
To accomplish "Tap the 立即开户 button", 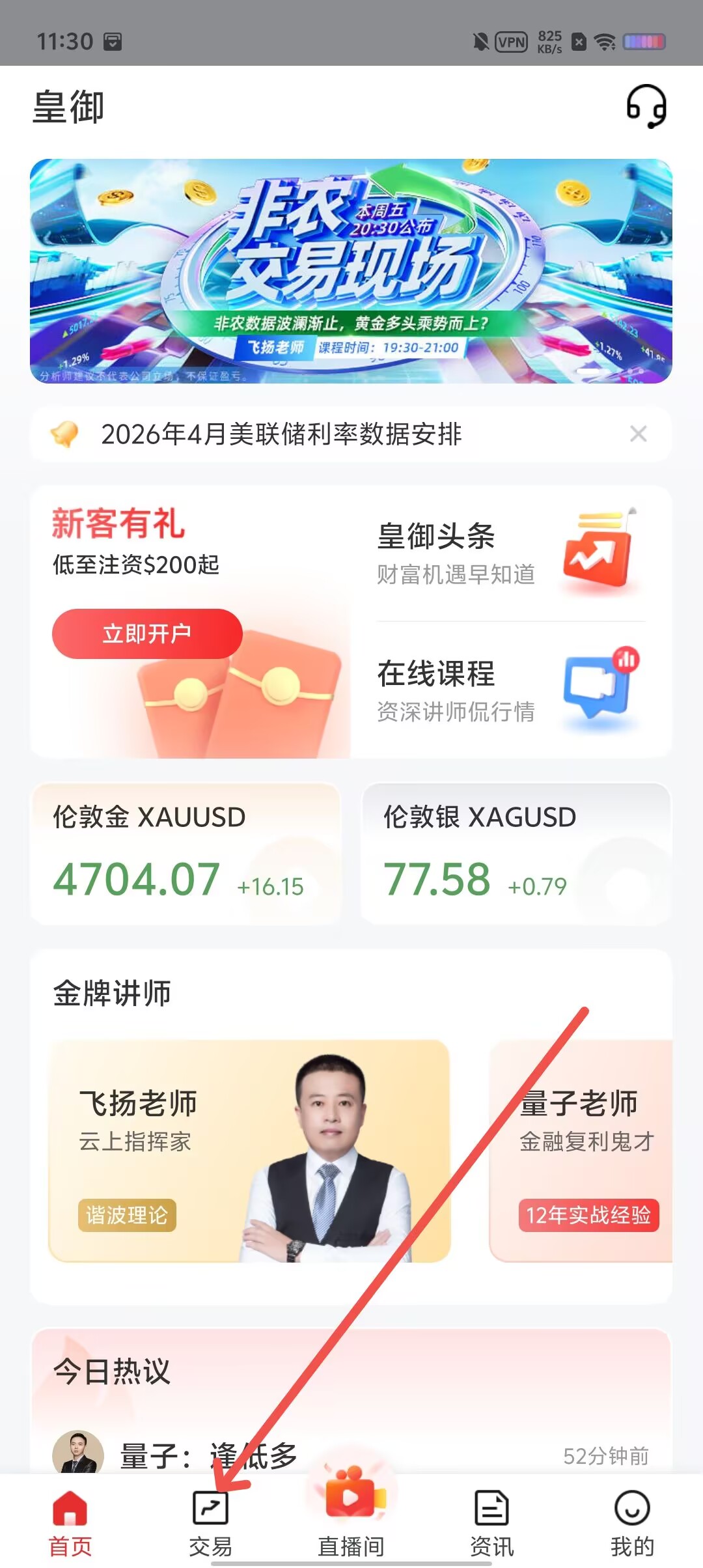I will point(147,634).
